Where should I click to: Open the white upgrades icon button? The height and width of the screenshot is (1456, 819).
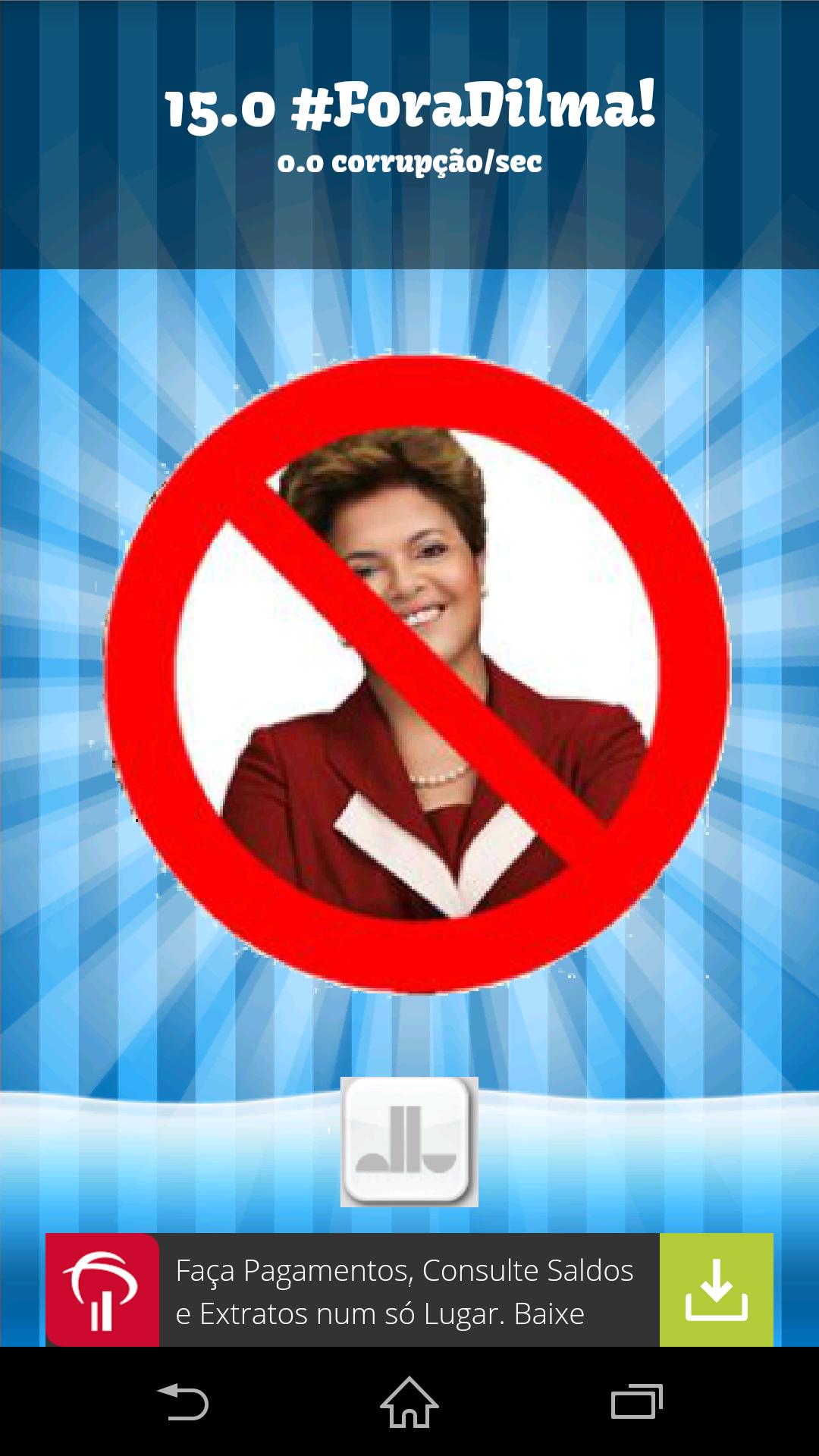[409, 1141]
